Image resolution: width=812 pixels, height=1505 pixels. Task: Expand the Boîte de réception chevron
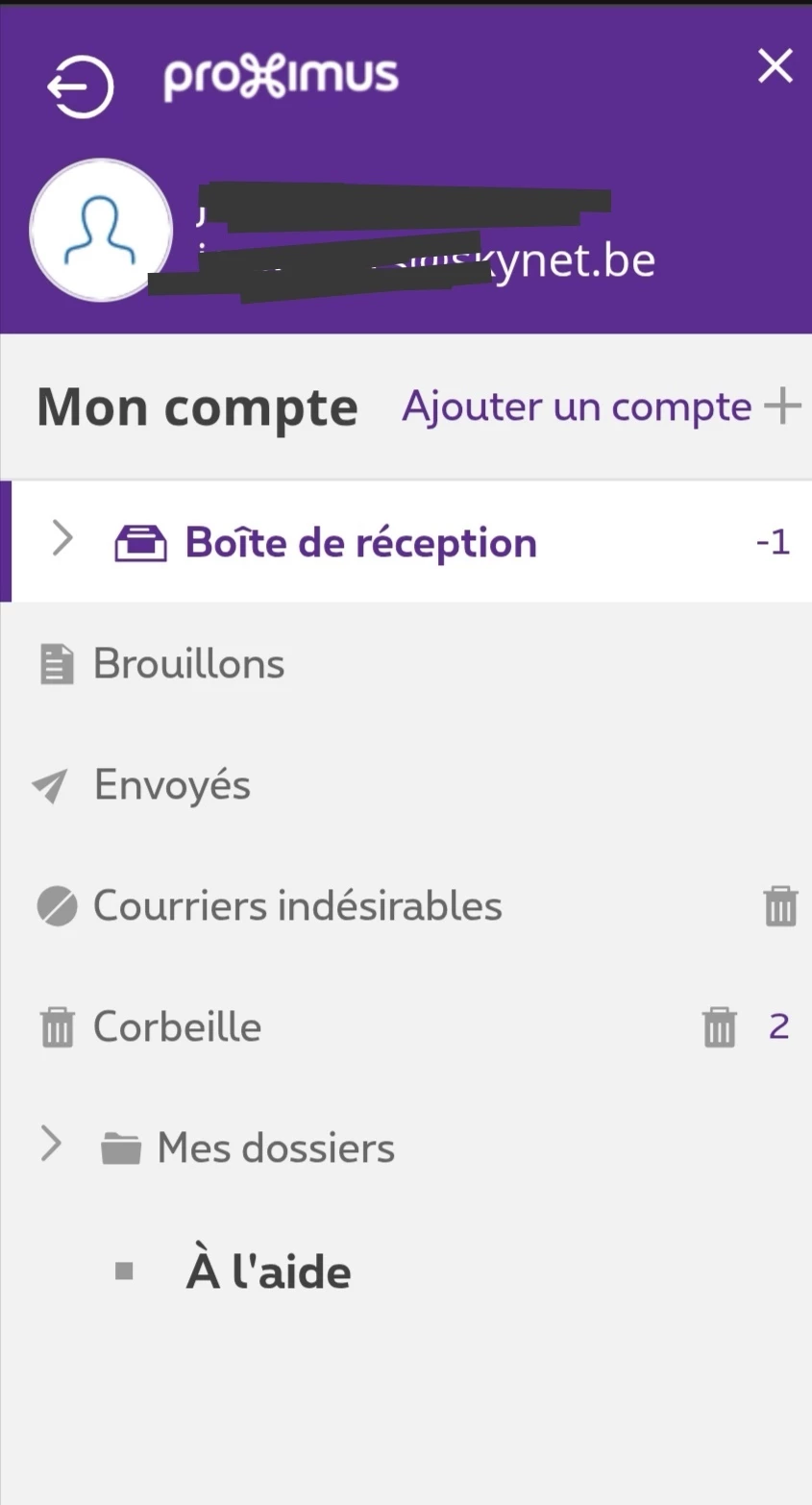click(x=62, y=540)
